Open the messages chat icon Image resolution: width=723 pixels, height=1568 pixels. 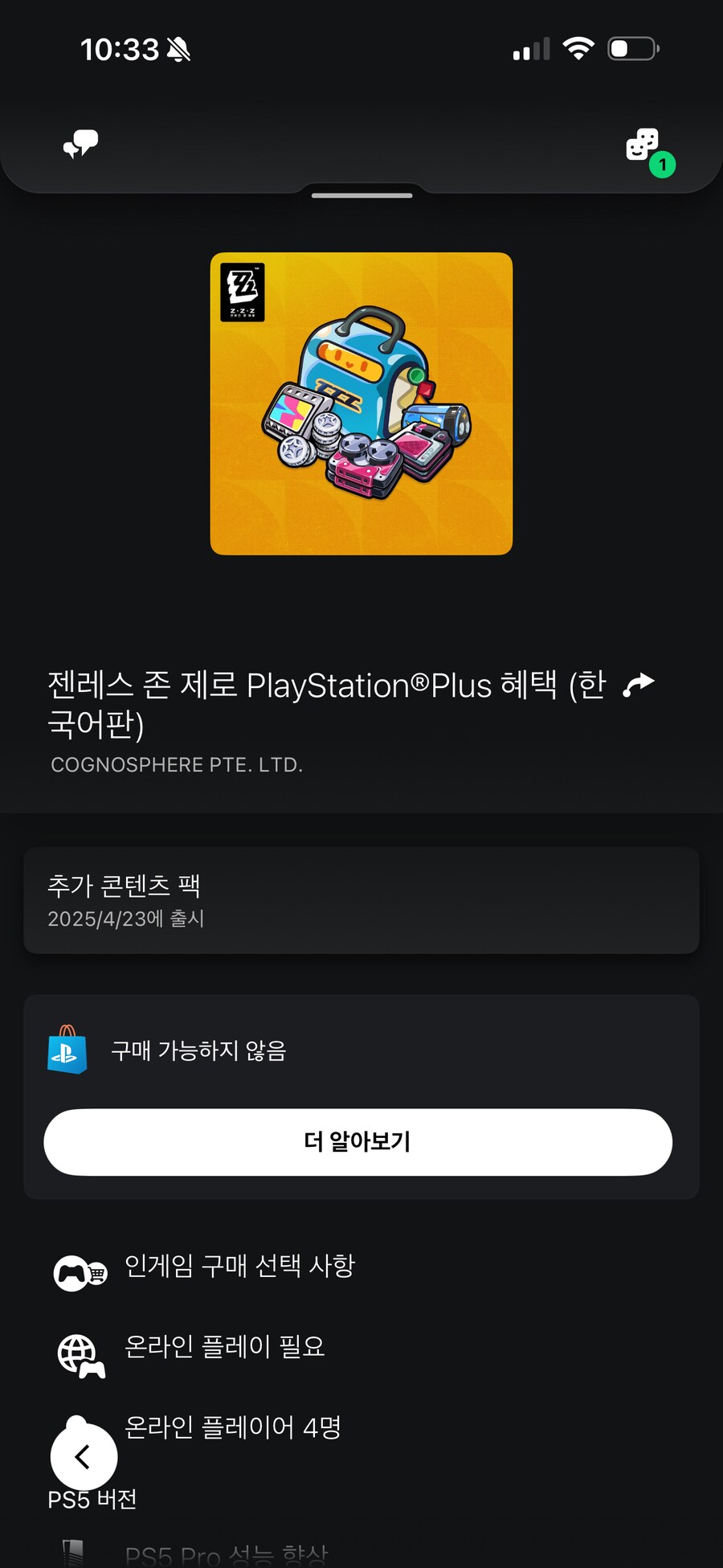(80, 145)
